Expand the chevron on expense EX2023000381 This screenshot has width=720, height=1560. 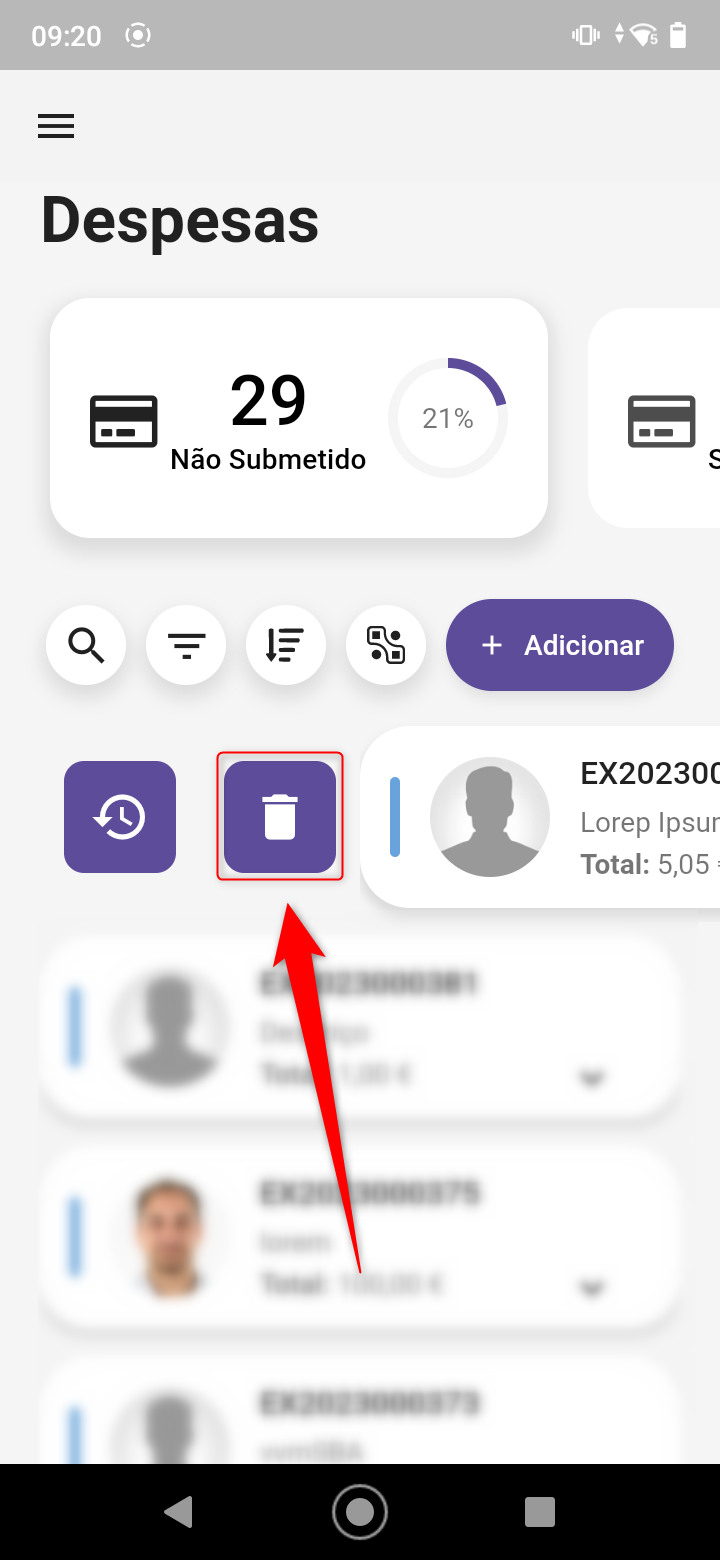(x=592, y=1077)
